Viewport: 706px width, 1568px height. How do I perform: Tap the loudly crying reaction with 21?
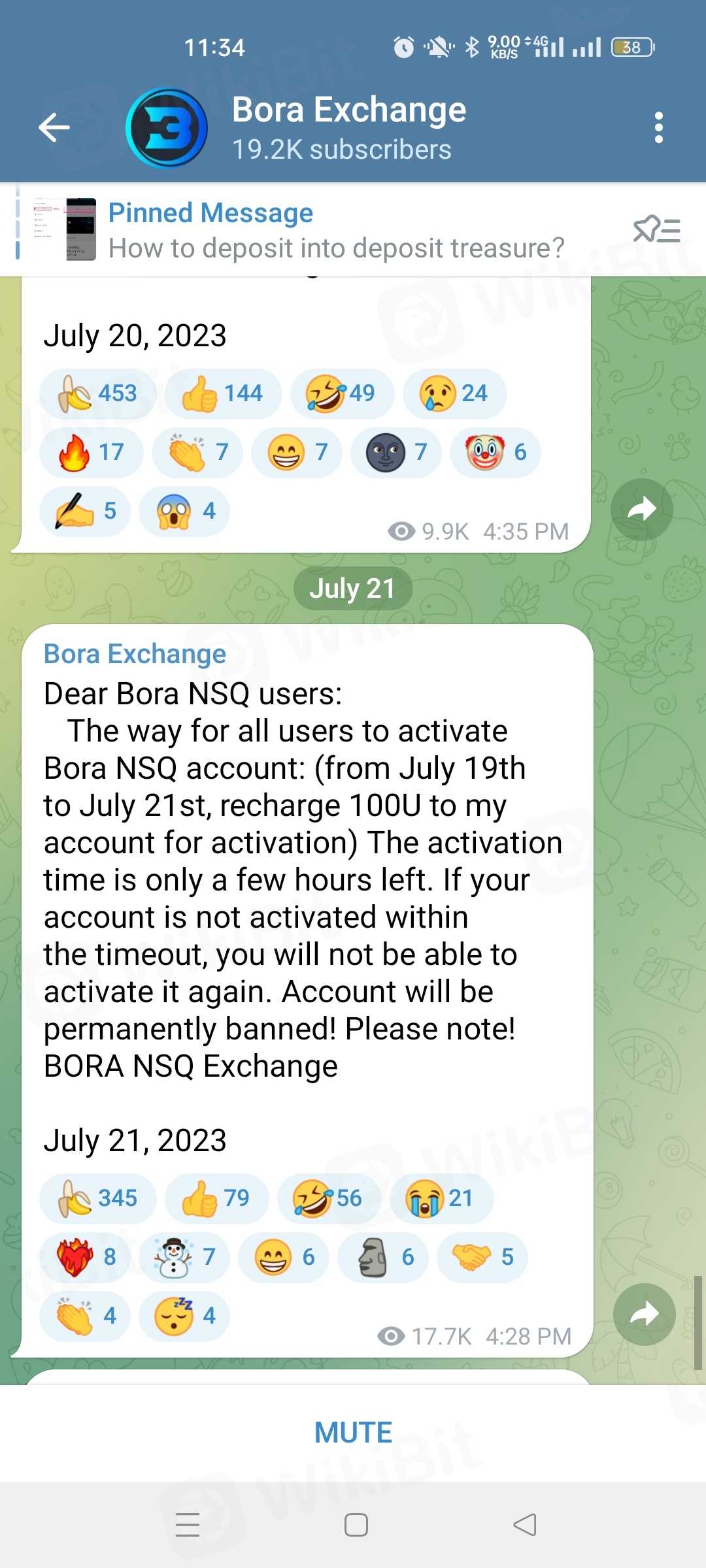click(441, 1198)
